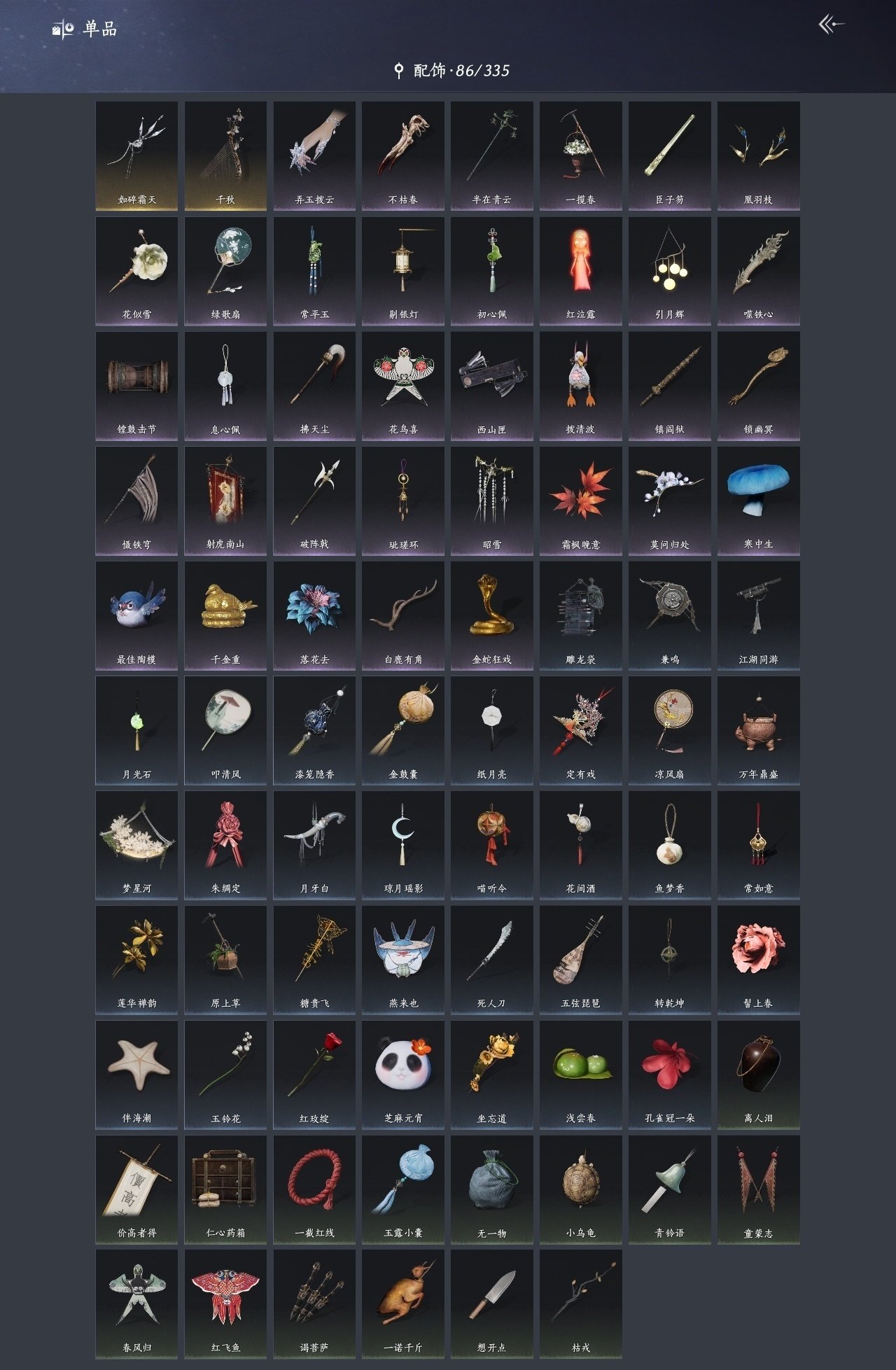
Task: Select the 仁心药箱 medicine chest
Action: pos(225,1189)
